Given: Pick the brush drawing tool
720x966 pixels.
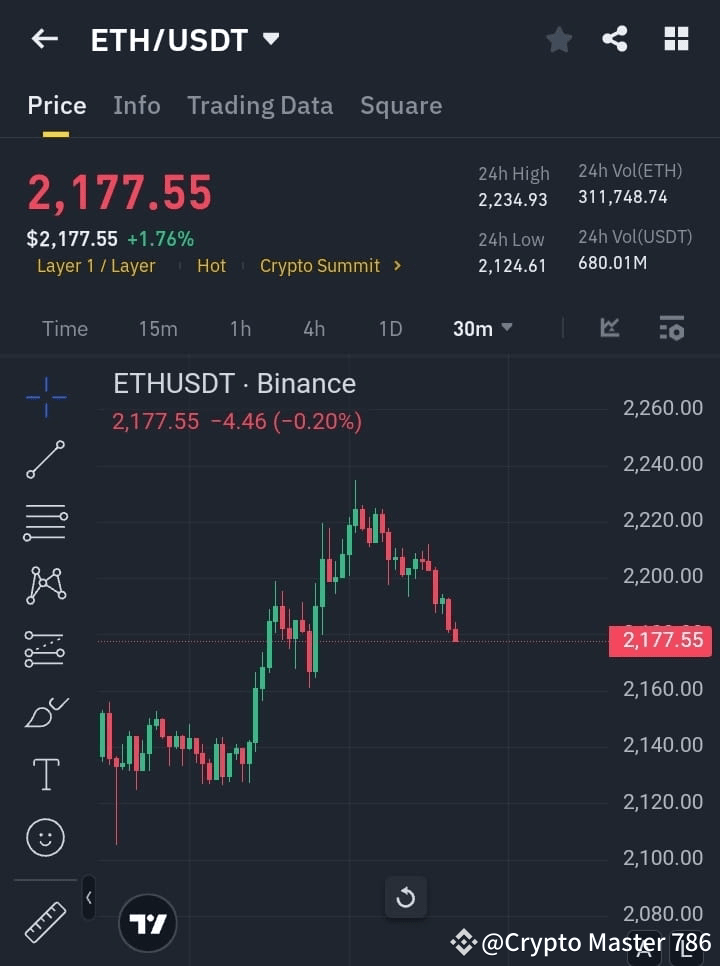Looking at the screenshot, I should click(x=45, y=712).
